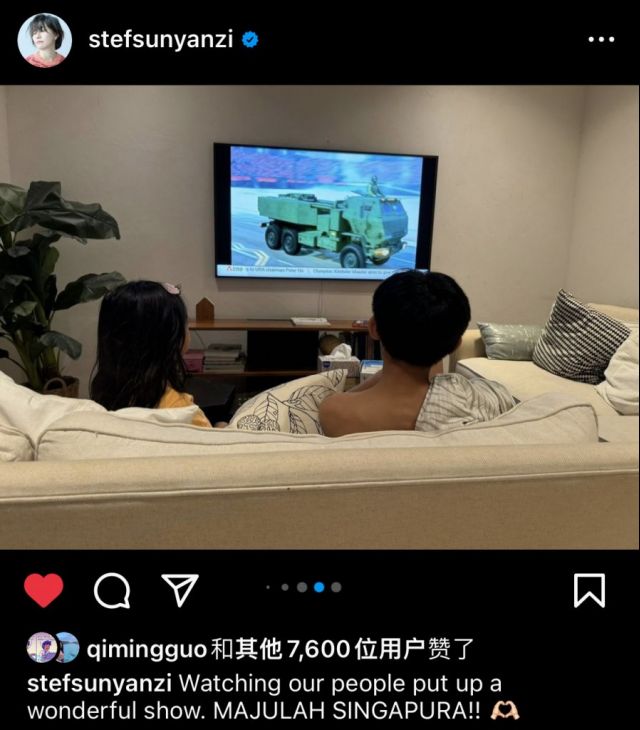Open stefsunyanzi username in the caption

[99, 684]
